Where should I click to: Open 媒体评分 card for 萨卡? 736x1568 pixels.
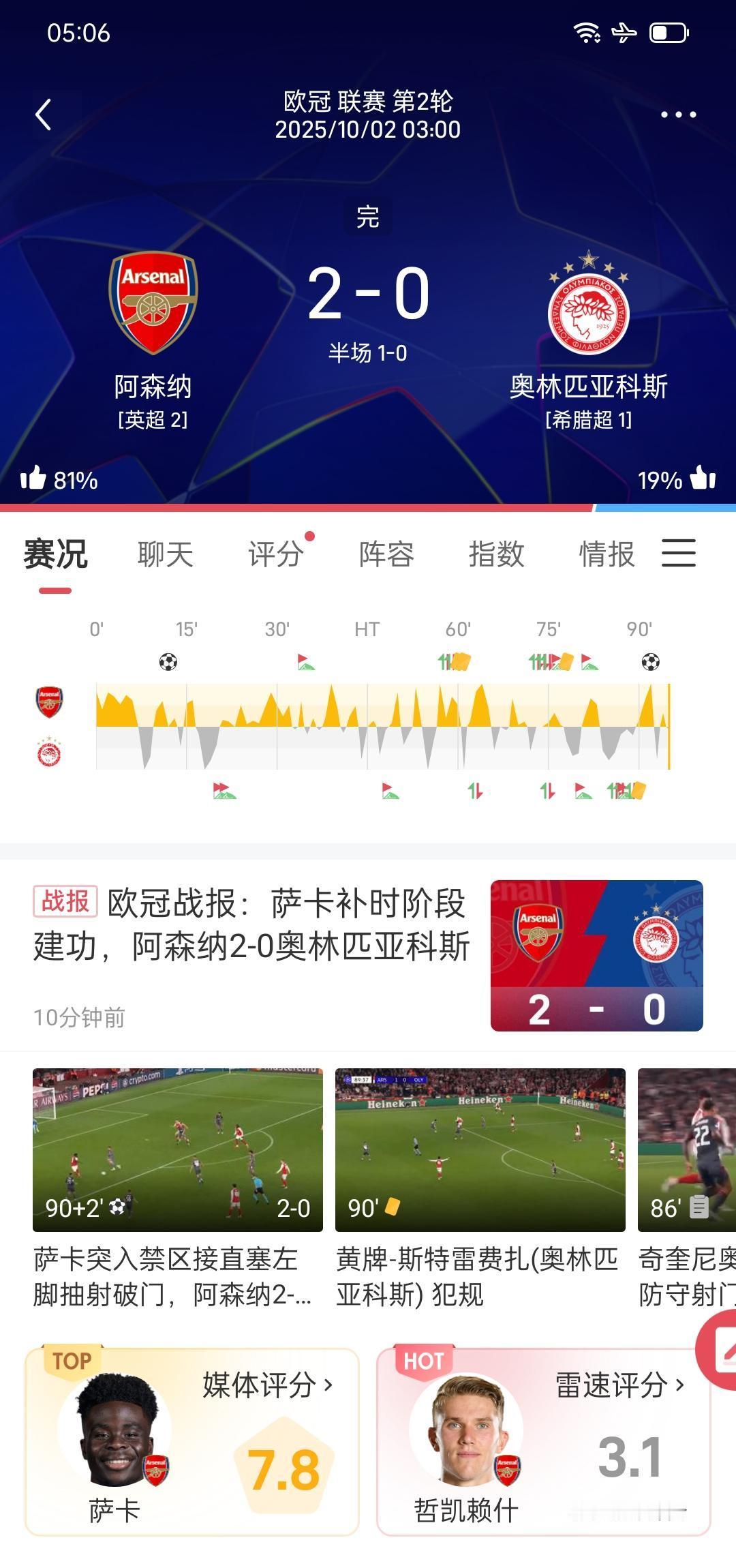click(192, 1441)
